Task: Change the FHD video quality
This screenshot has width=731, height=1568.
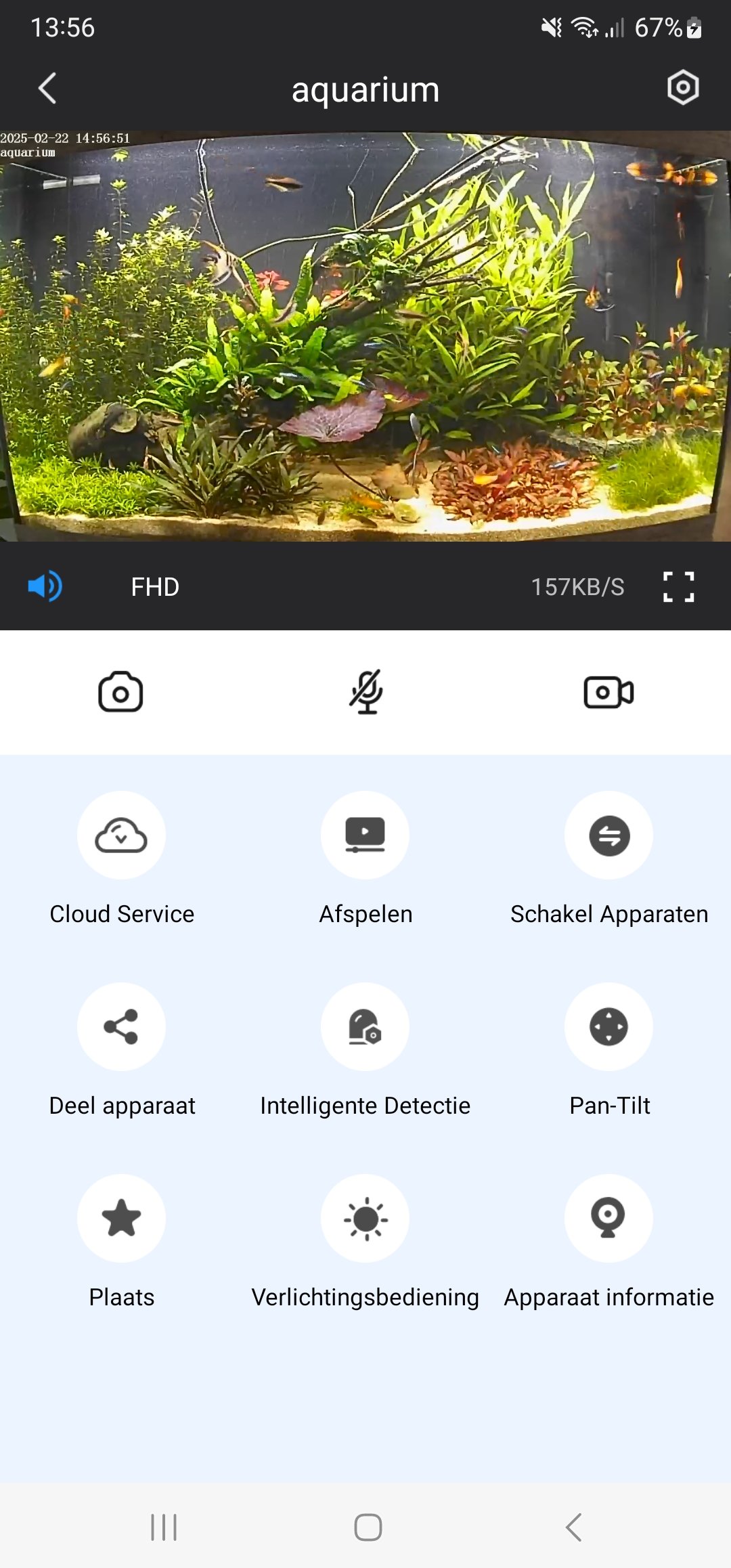Action: click(155, 586)
